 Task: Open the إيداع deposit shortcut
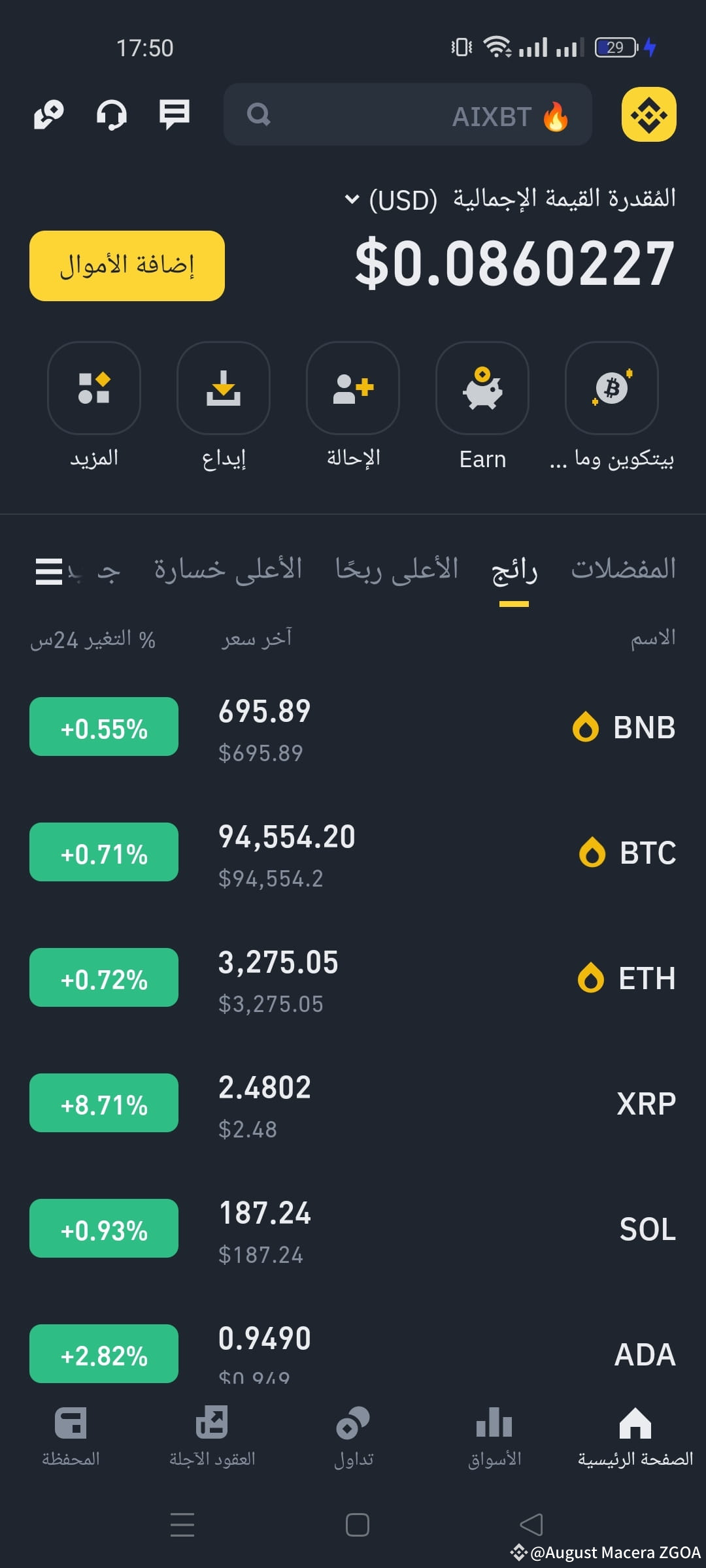tap(224, 406)
